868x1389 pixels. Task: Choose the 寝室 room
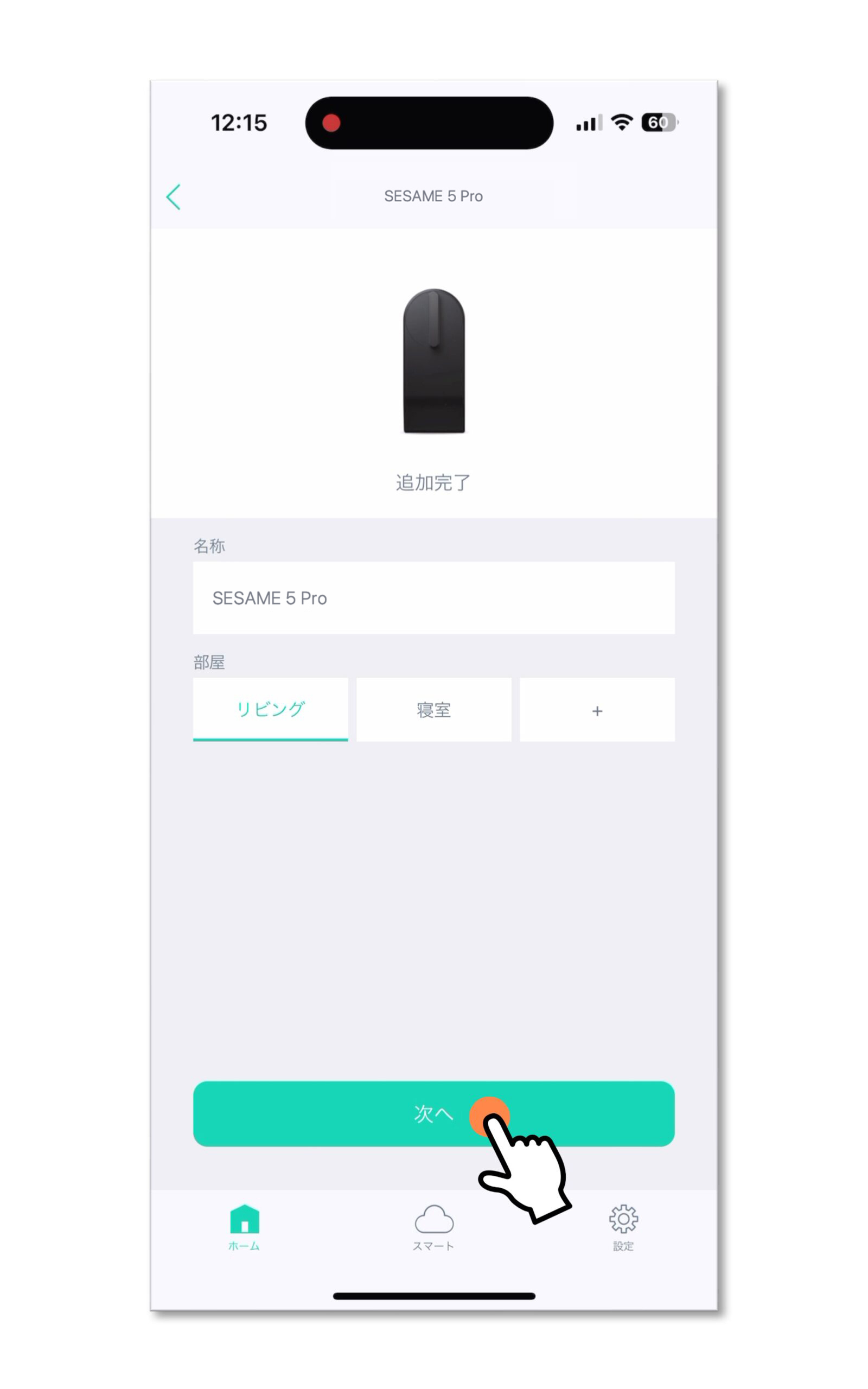coord(433,710)
